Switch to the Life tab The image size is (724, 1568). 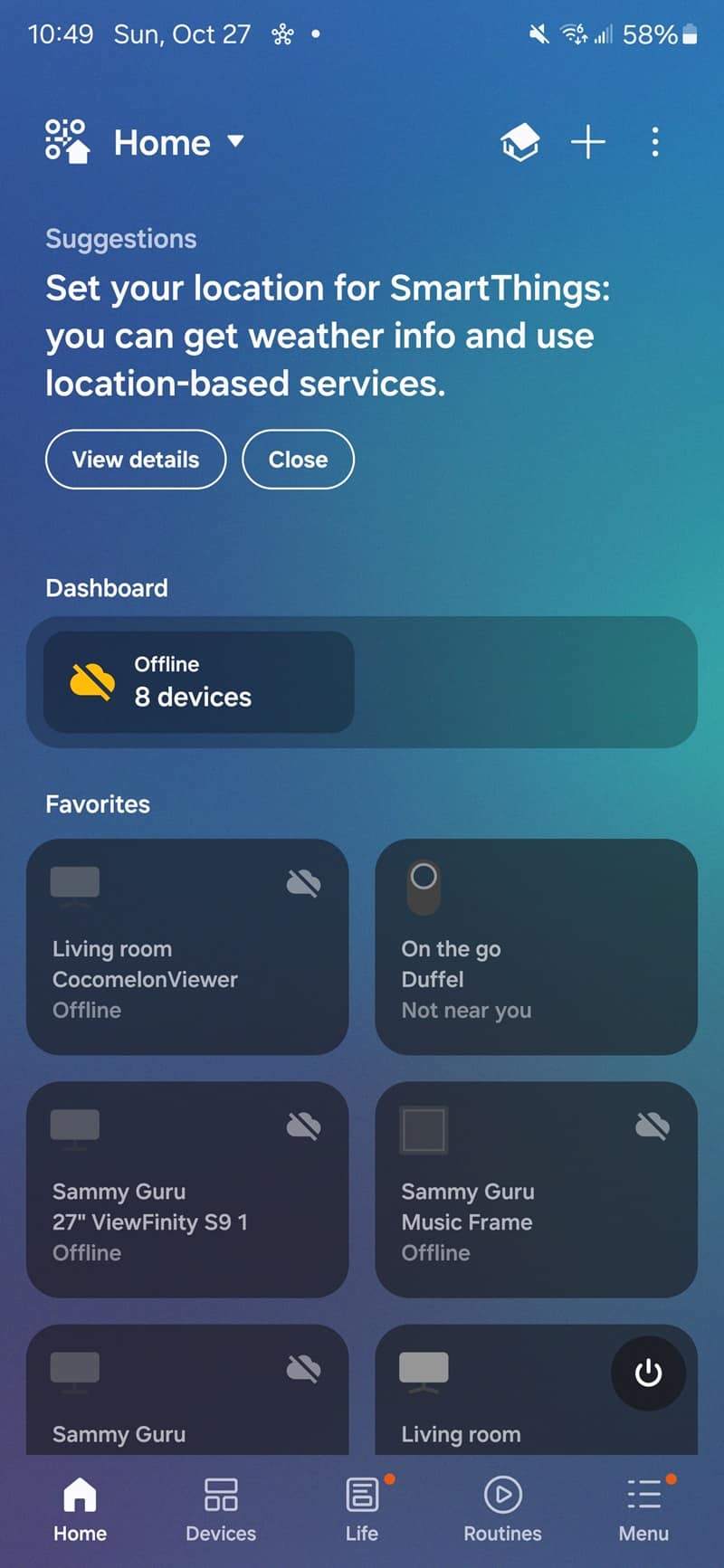click(x=362, y=1509)
